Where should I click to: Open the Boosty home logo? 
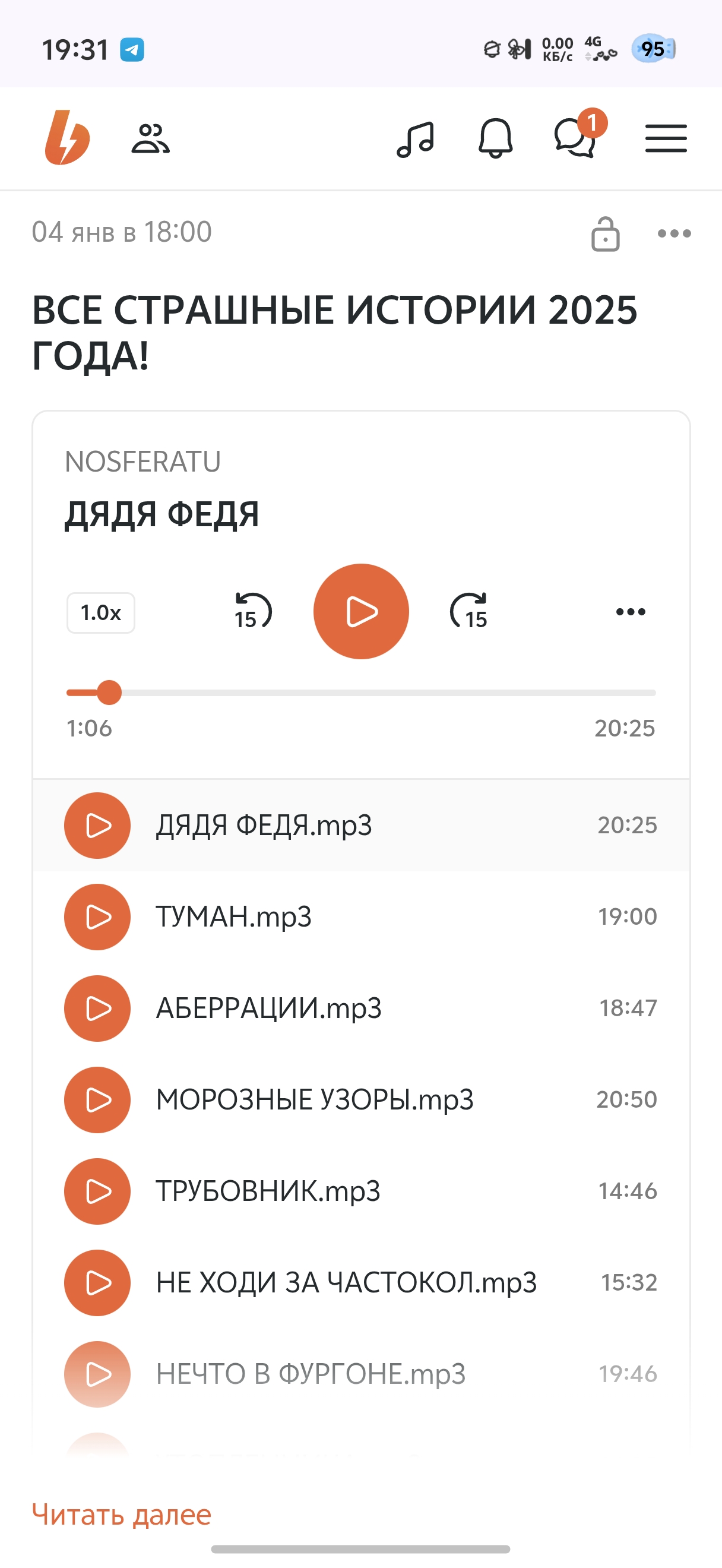coord(67,138)
